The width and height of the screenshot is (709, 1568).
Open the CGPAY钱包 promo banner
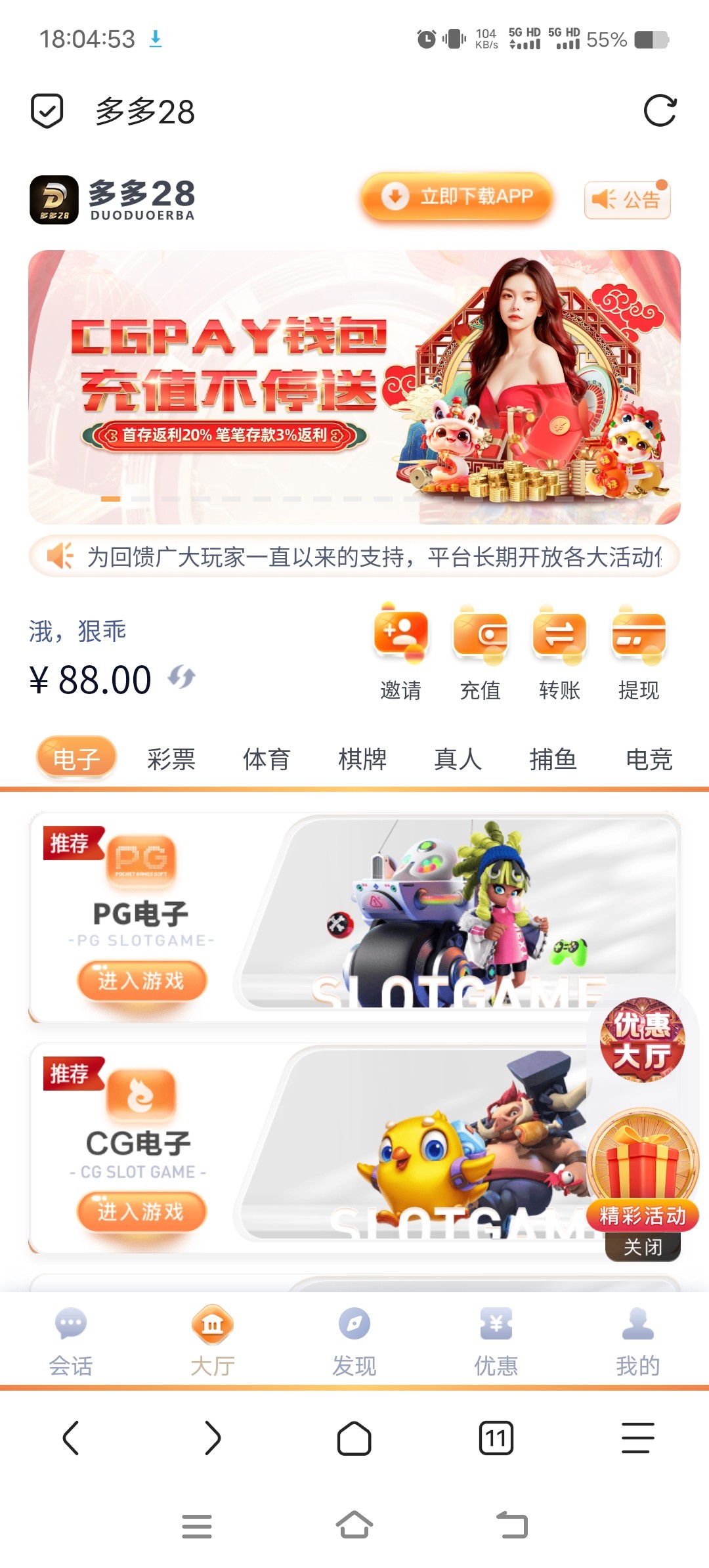[x=354, y=387]
